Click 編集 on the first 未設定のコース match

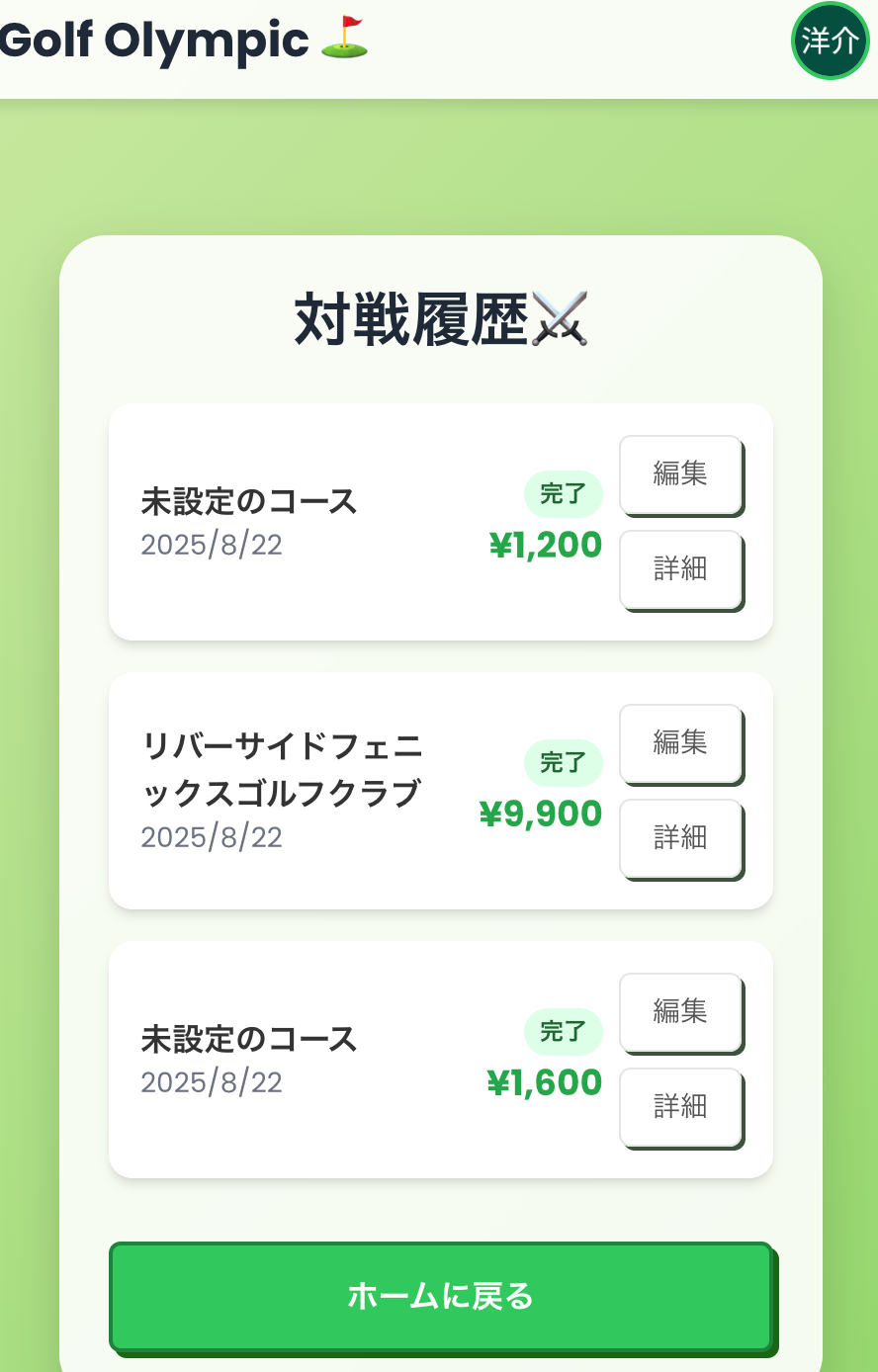pos(680,474)
